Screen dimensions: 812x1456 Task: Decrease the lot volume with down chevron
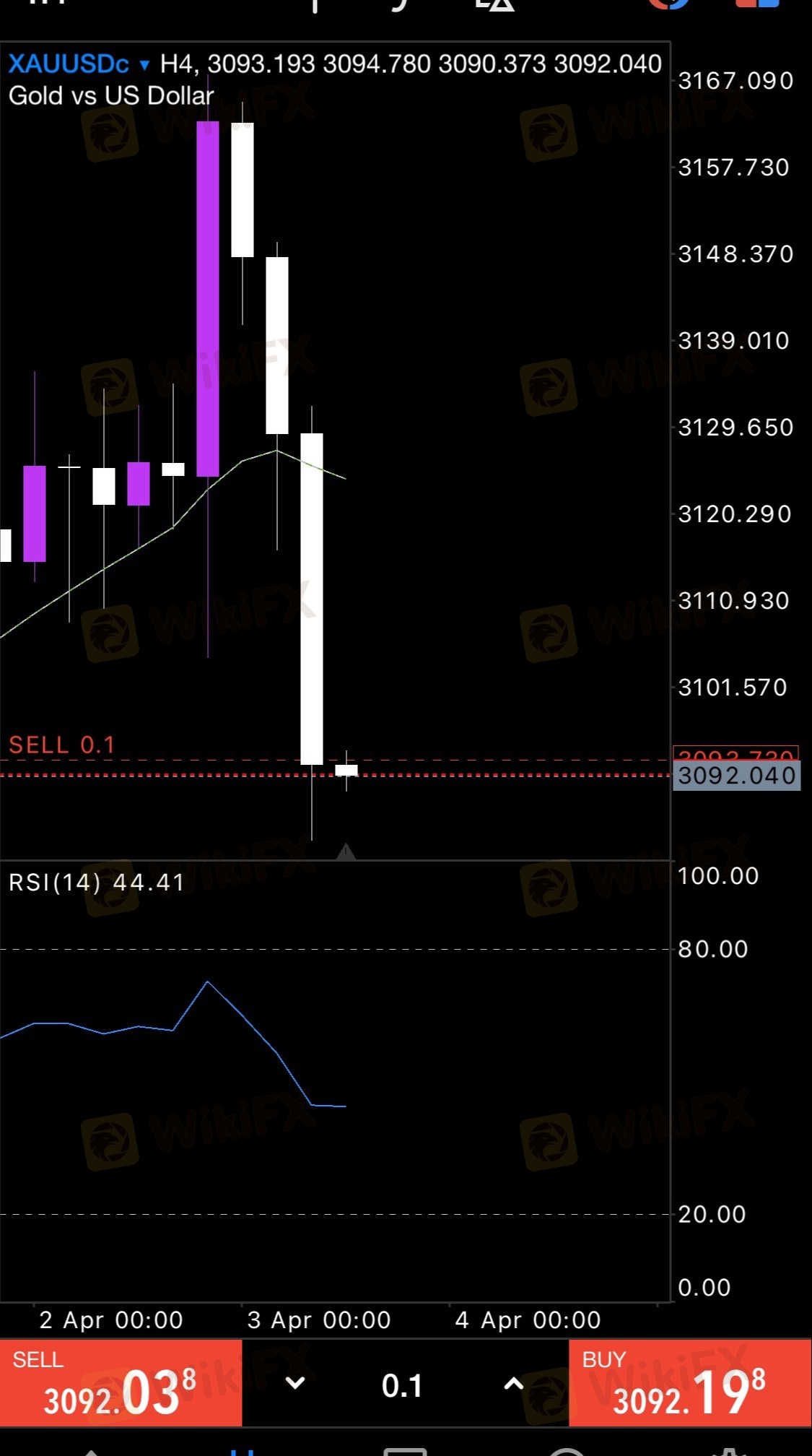(x=295, y=1384)
